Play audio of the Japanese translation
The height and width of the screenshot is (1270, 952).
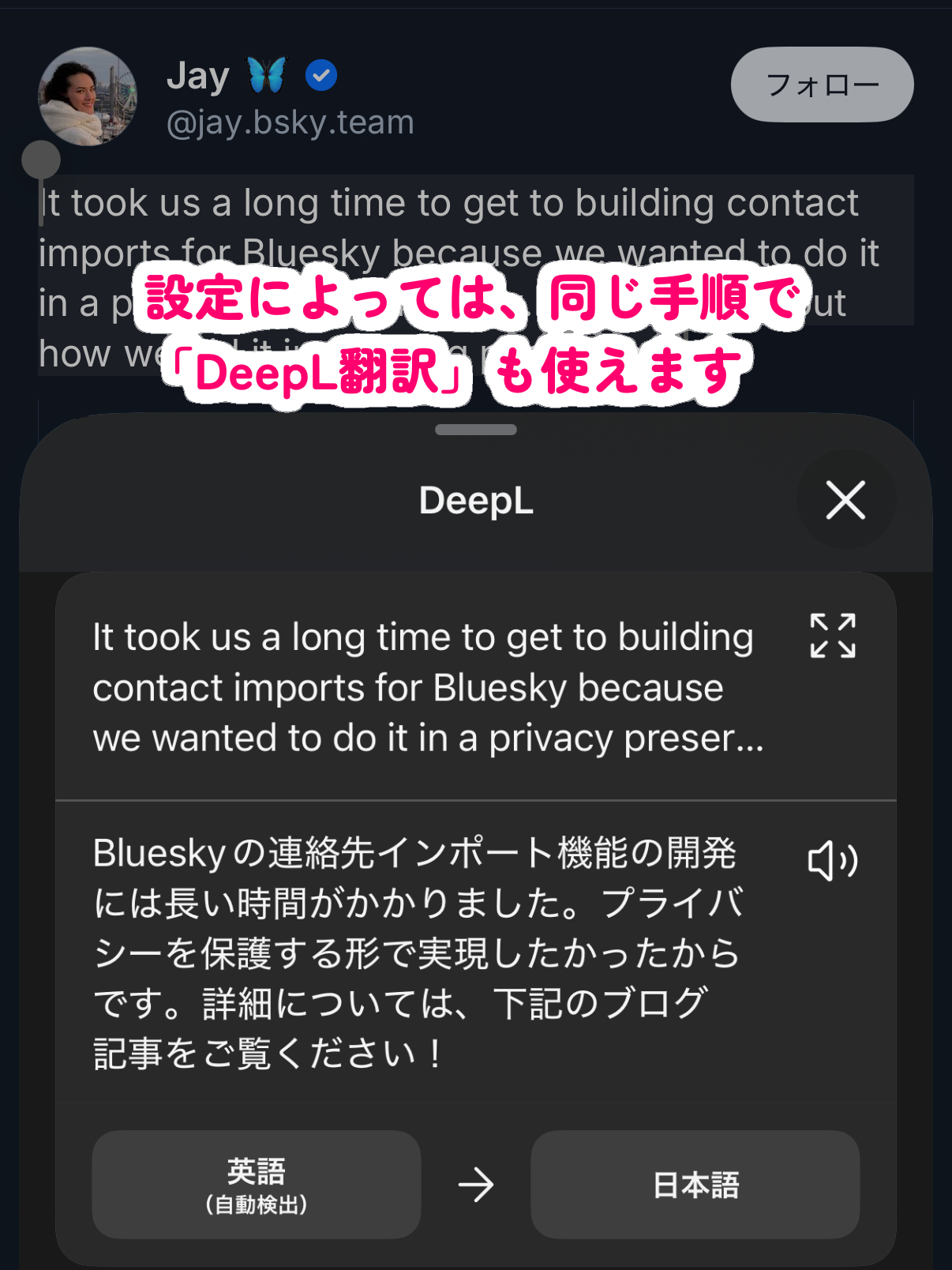pyautogui.click(x=833, y=860)
